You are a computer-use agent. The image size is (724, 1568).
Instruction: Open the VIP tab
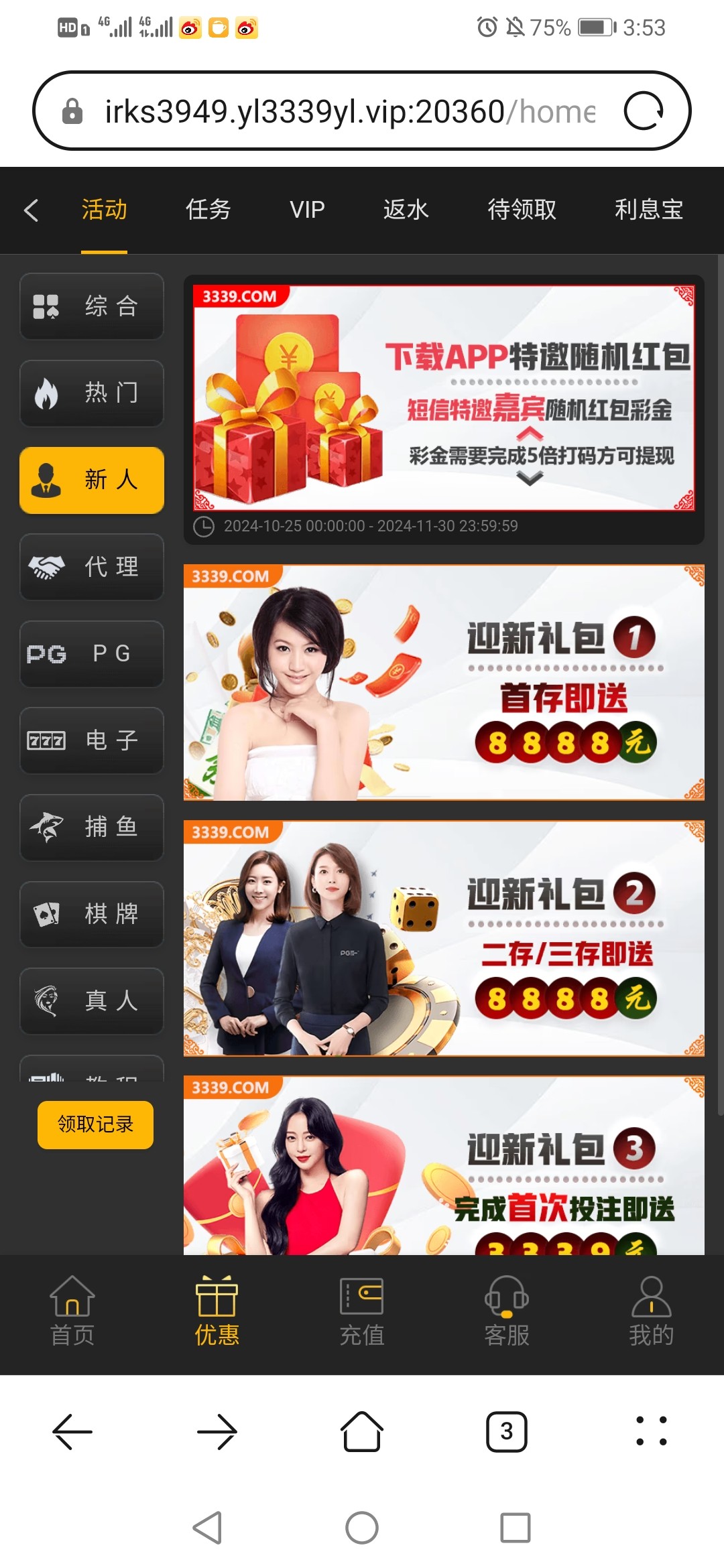307,210
